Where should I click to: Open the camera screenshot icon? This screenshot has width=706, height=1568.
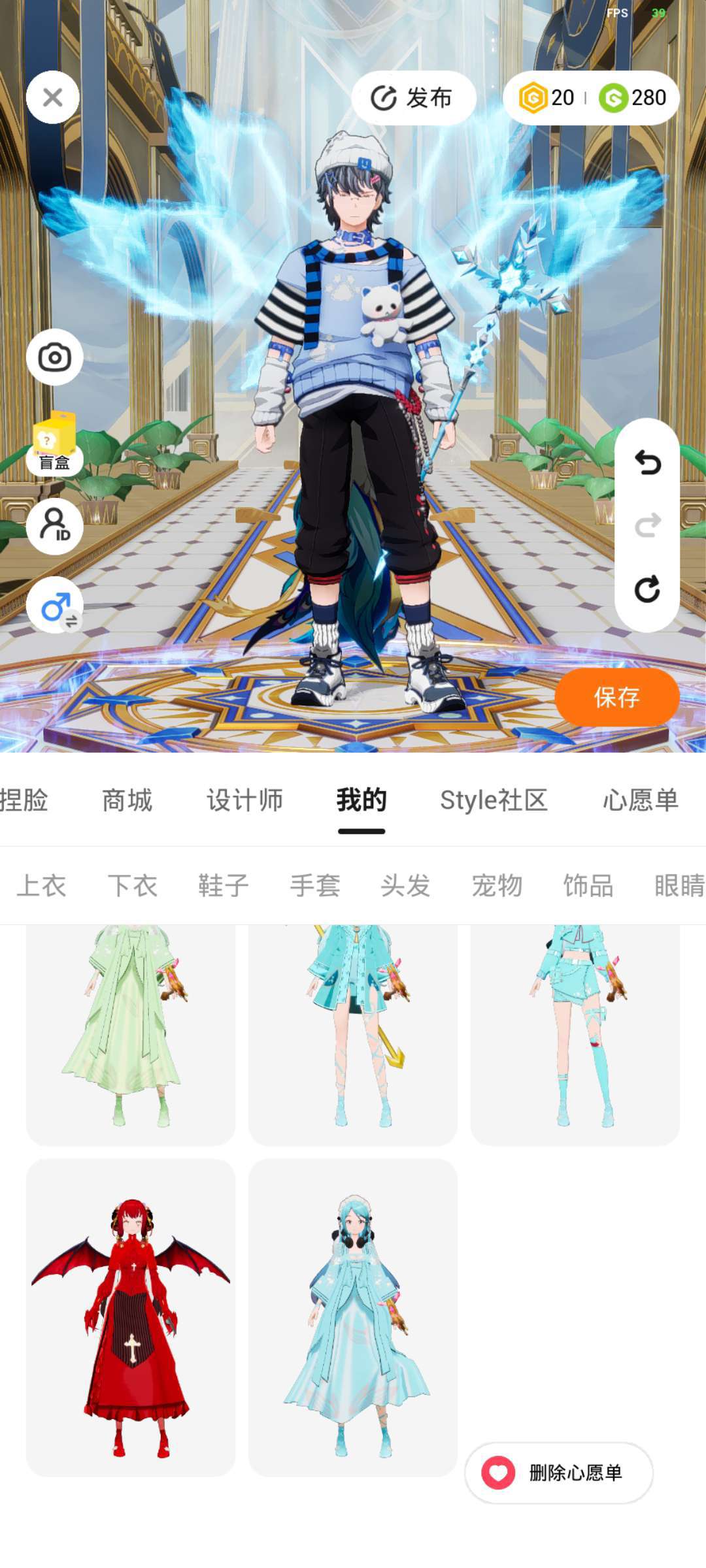coord(54,357)
